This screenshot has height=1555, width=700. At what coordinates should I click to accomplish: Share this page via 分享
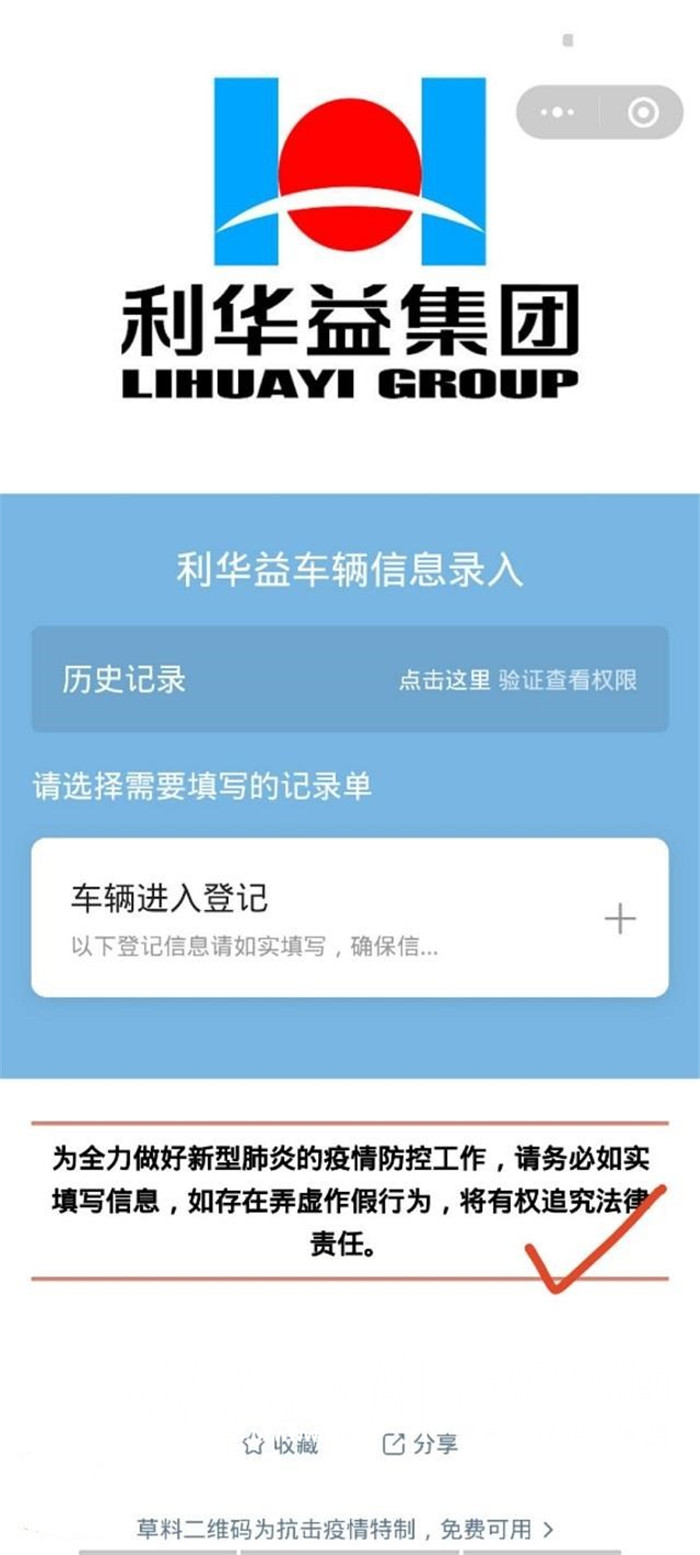[420, 1443]
